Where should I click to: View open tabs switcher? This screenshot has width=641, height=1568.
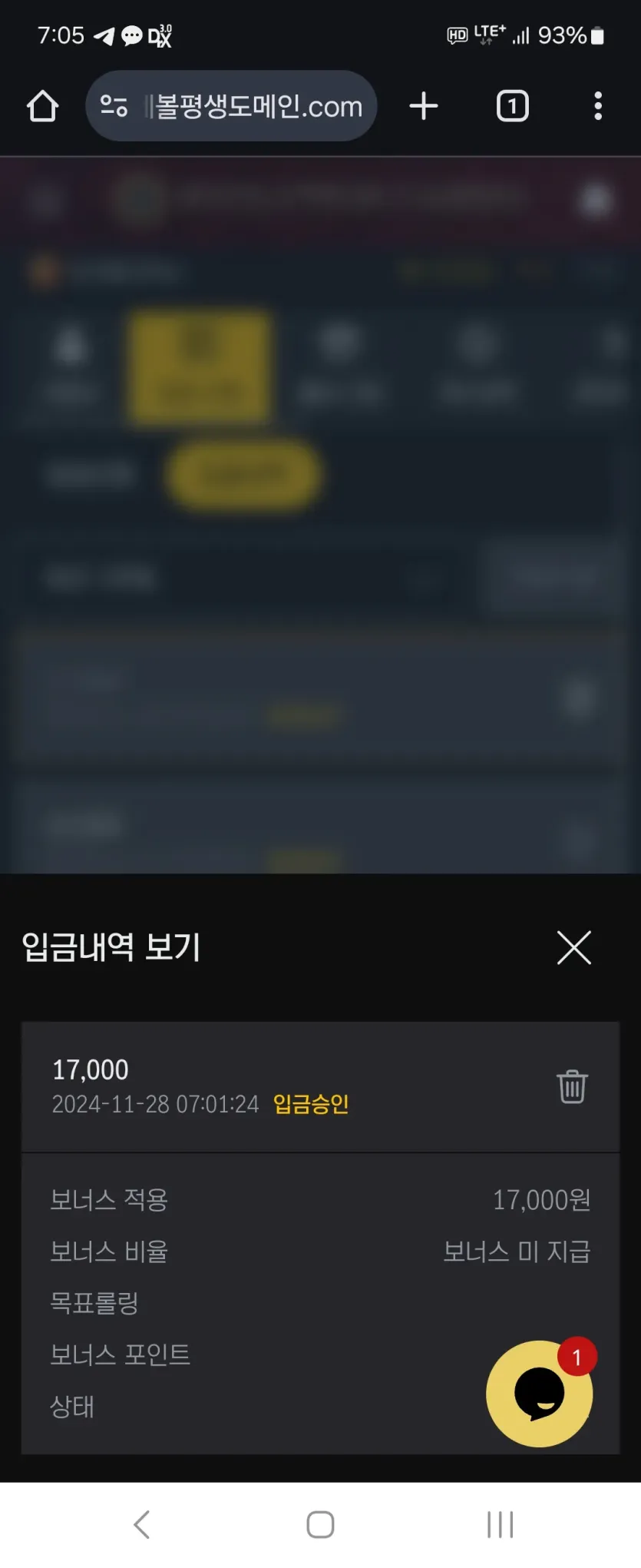coord(512,106)
